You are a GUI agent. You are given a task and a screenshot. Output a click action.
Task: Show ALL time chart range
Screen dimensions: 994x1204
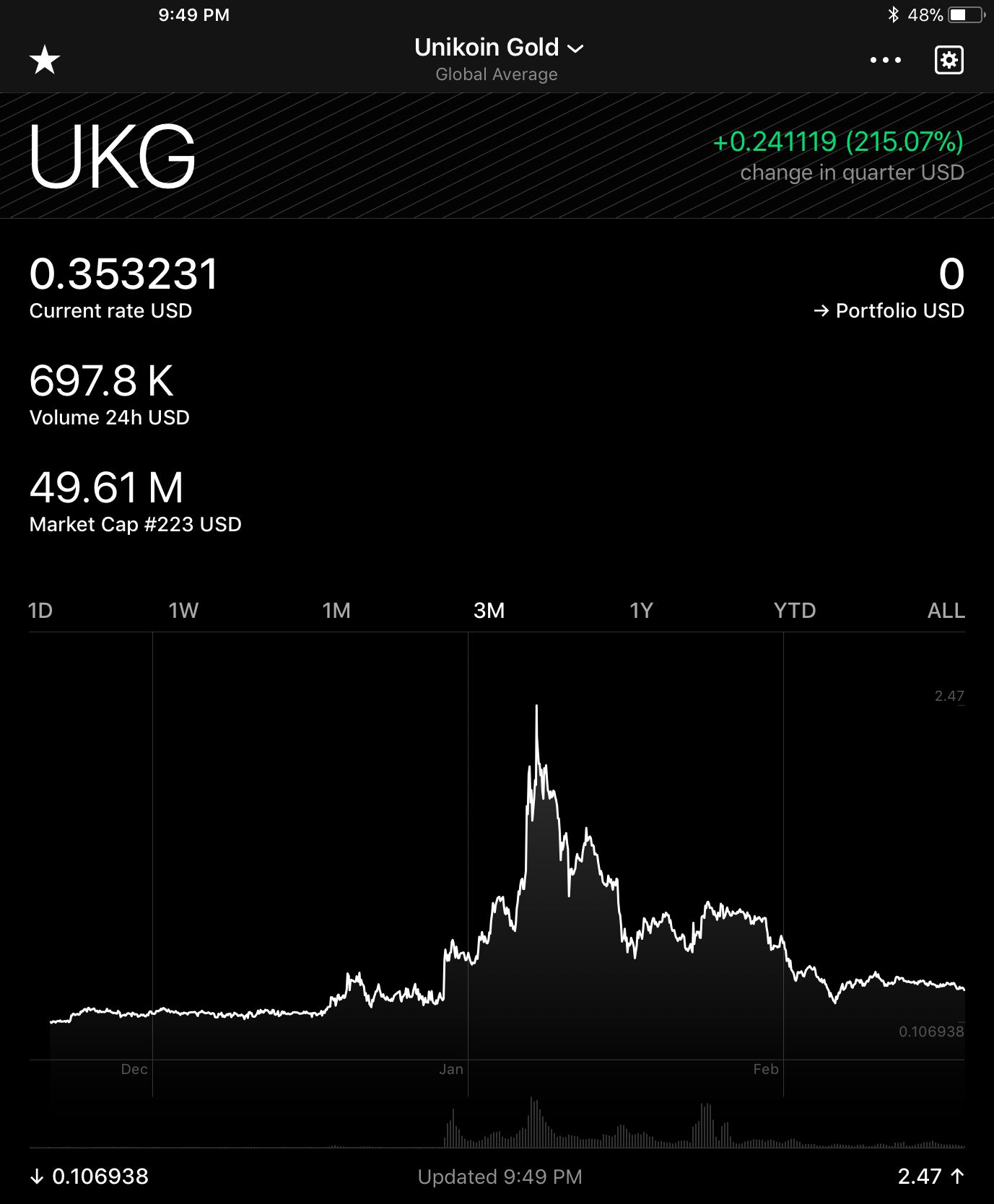pos(946,611)
